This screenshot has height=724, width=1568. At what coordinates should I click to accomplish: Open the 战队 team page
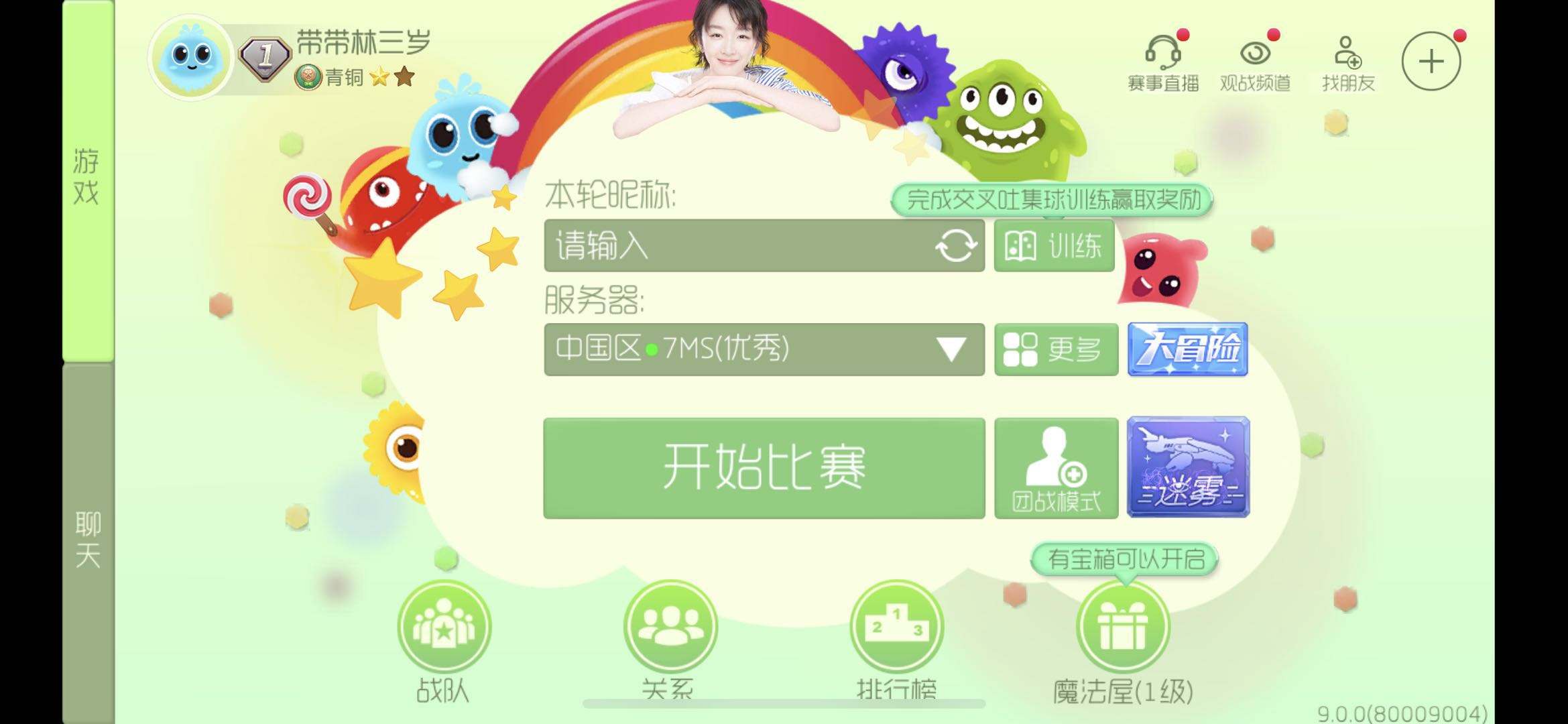point(444,627)
